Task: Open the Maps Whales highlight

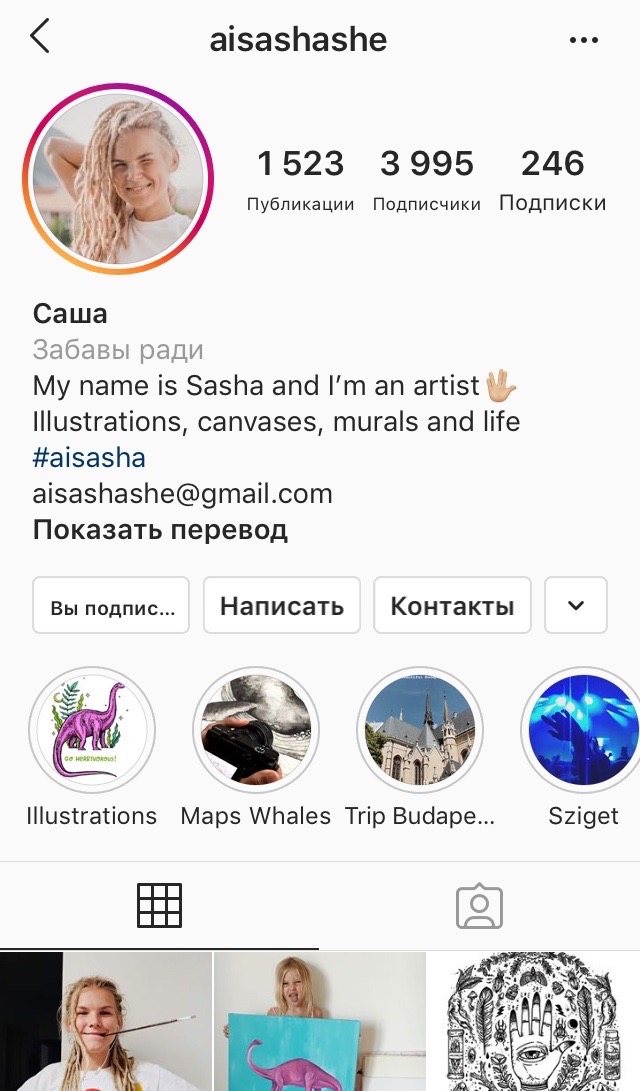Action: point(255,730)
